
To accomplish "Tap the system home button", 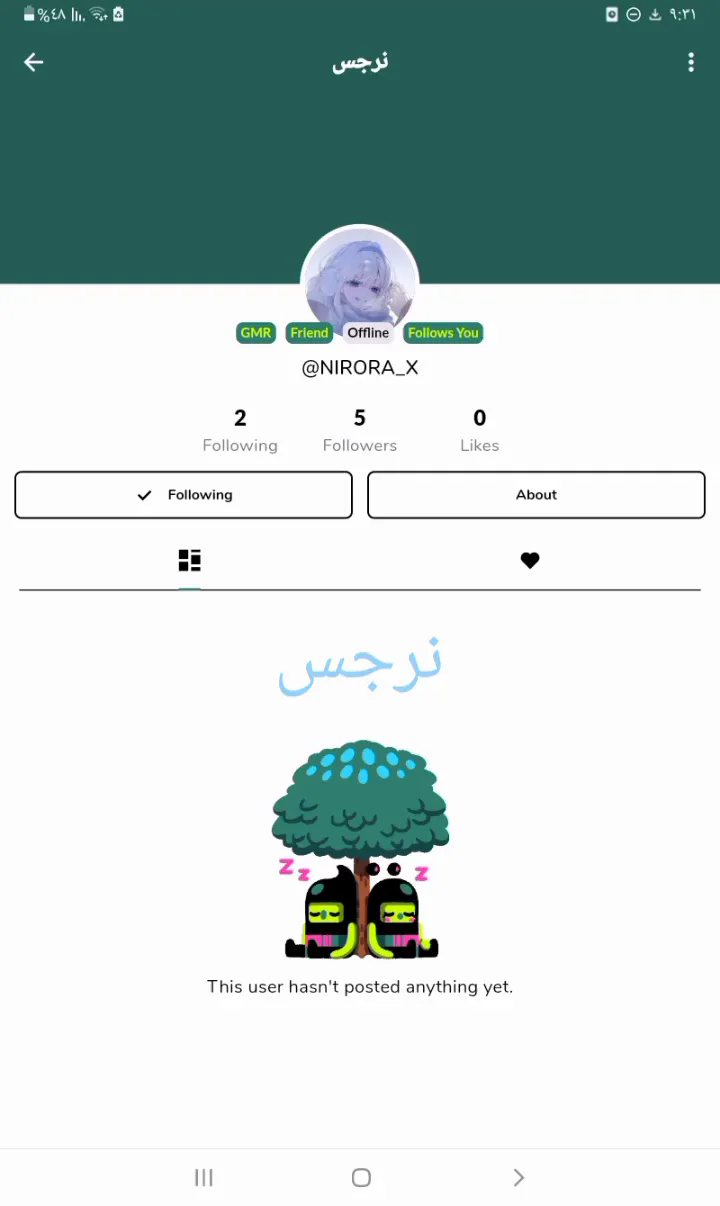I will tap(361, 1178).
